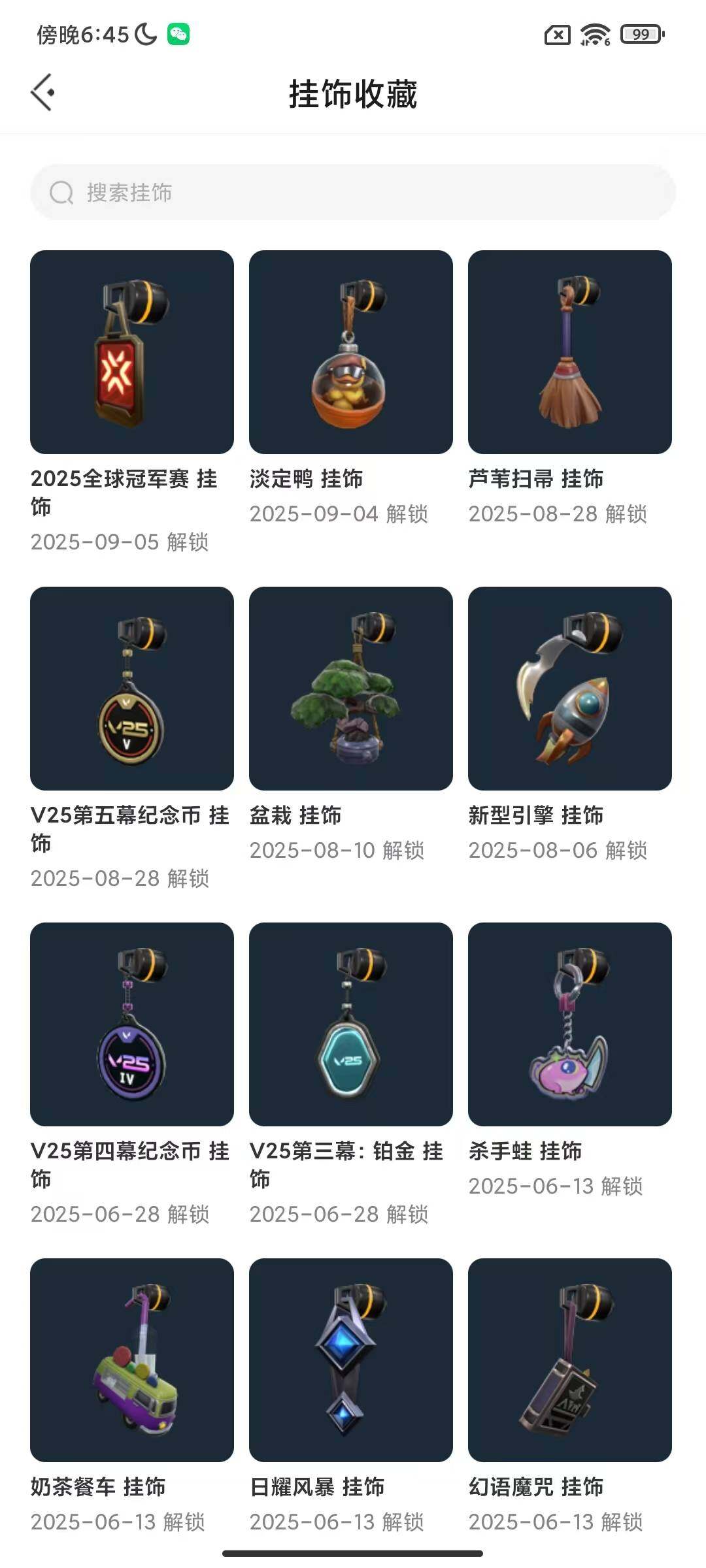Screen dimensions: 706x1568
Task: View the 幻语魔咒 挂饰 tile
Action: click(x=570, y=1360)
